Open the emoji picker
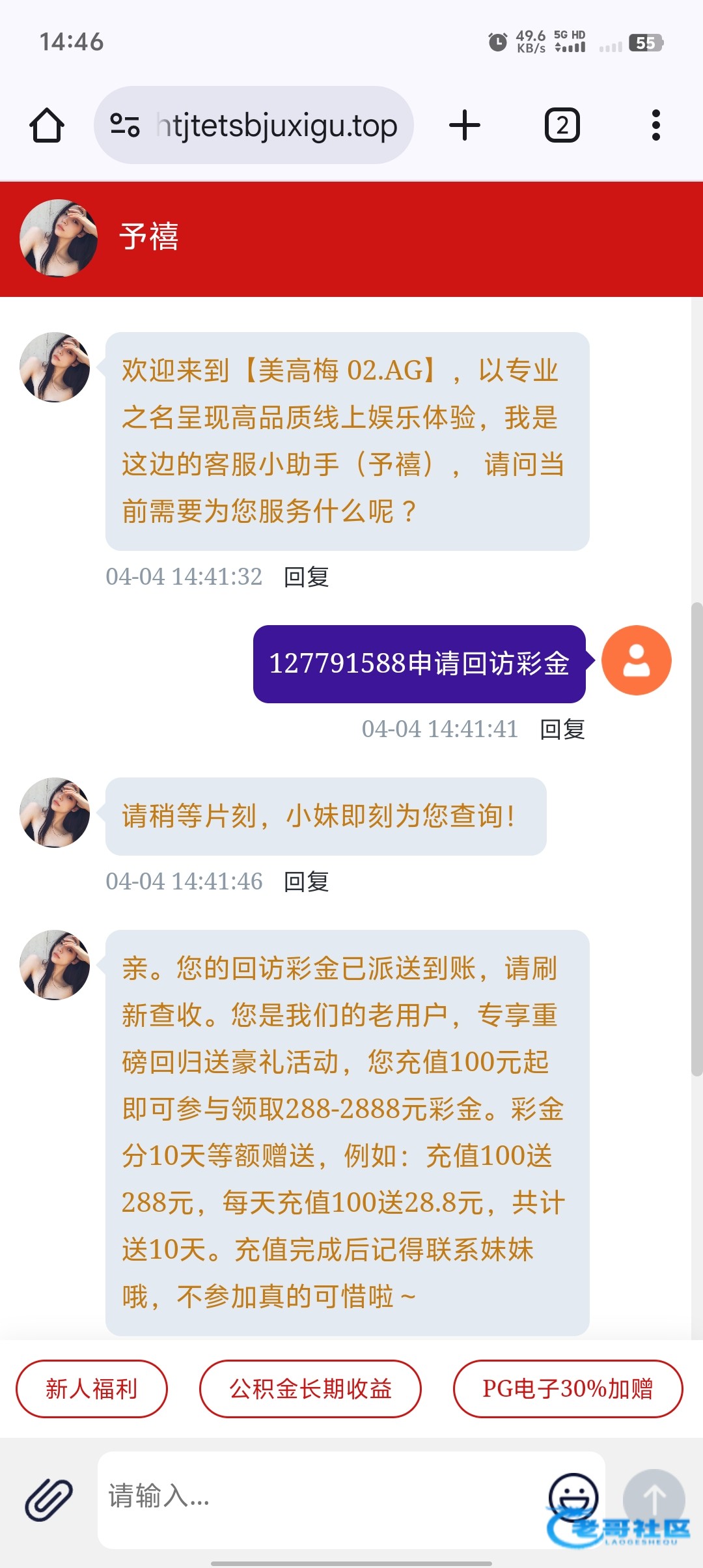Screen dimensions: 703x1568 coord(573,1495)
